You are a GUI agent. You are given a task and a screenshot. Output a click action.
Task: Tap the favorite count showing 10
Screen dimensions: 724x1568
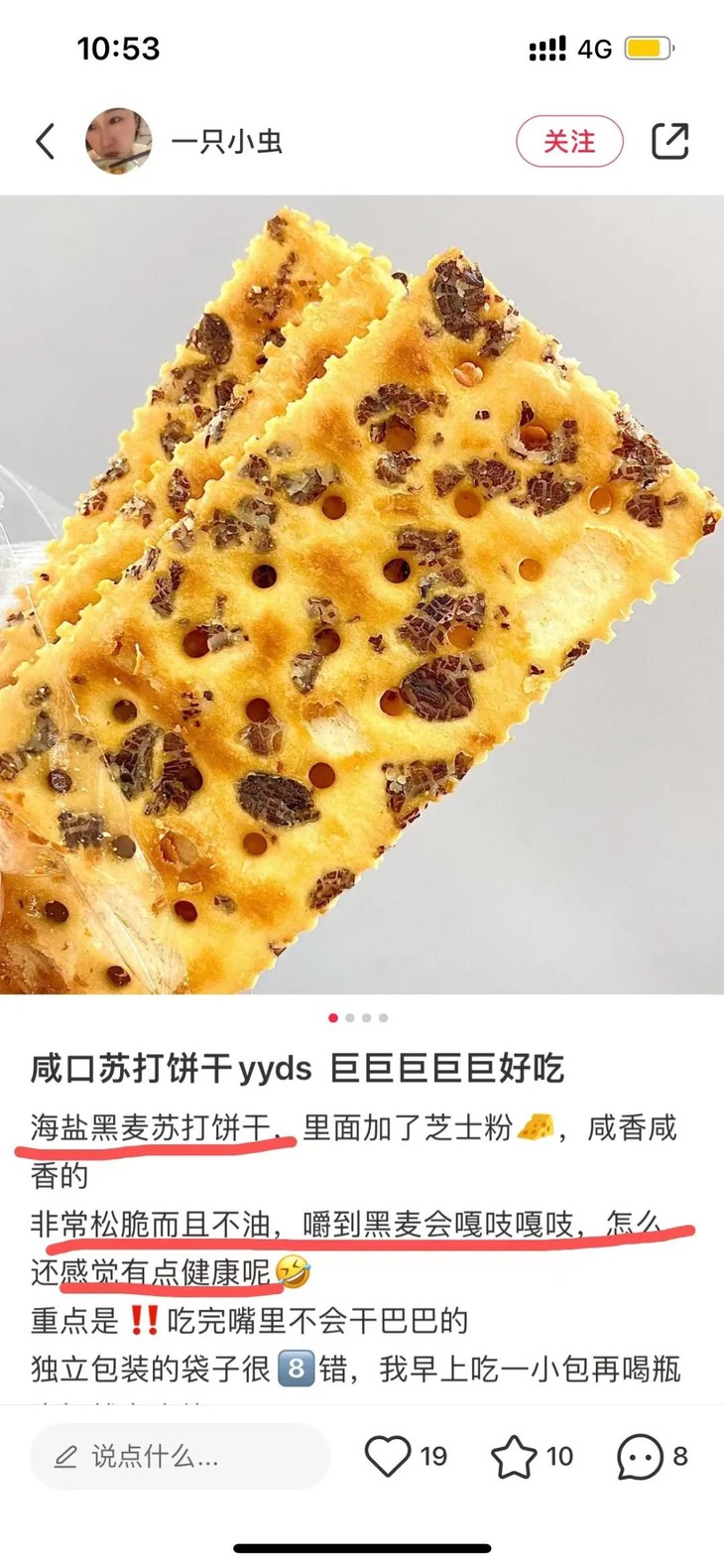point(557,1456)
